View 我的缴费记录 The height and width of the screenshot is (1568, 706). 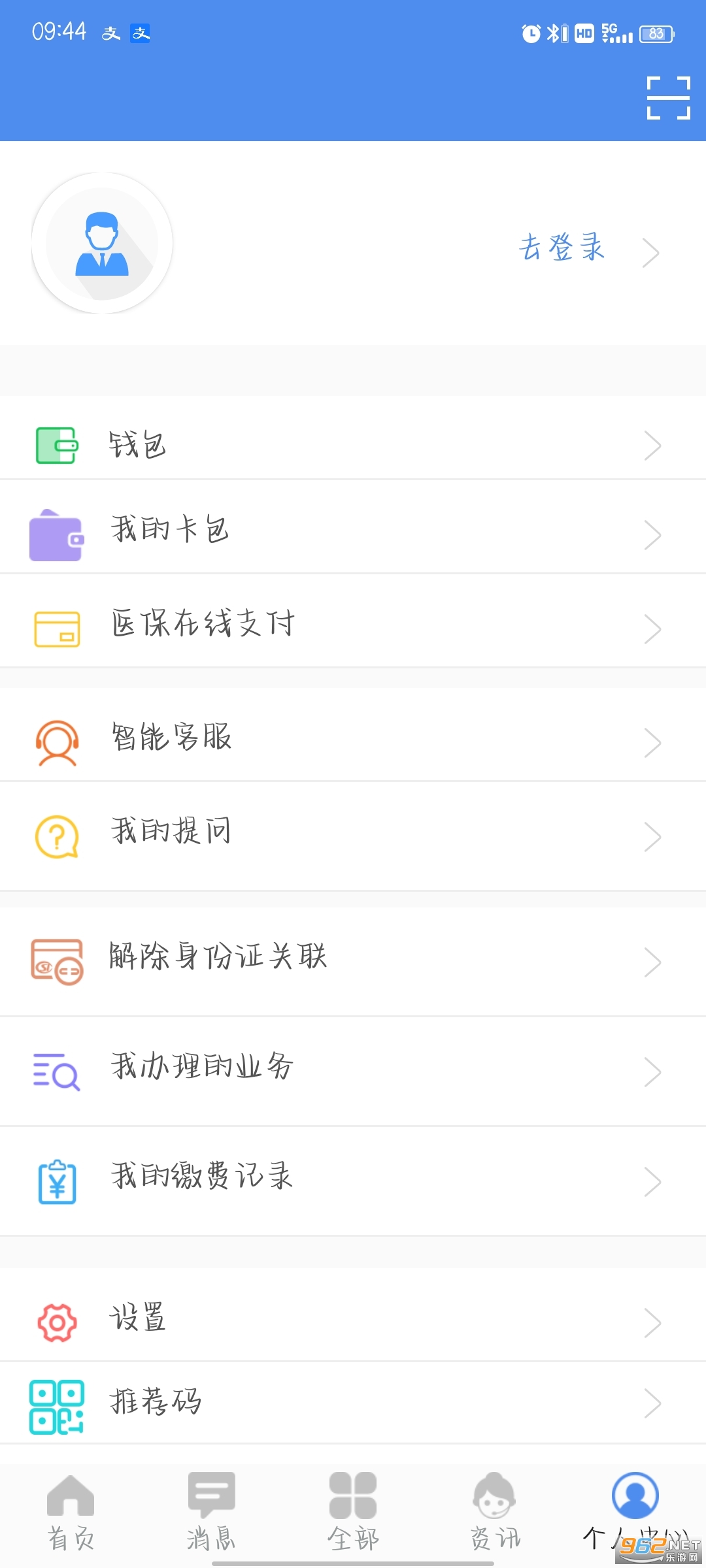point(353,1177)
